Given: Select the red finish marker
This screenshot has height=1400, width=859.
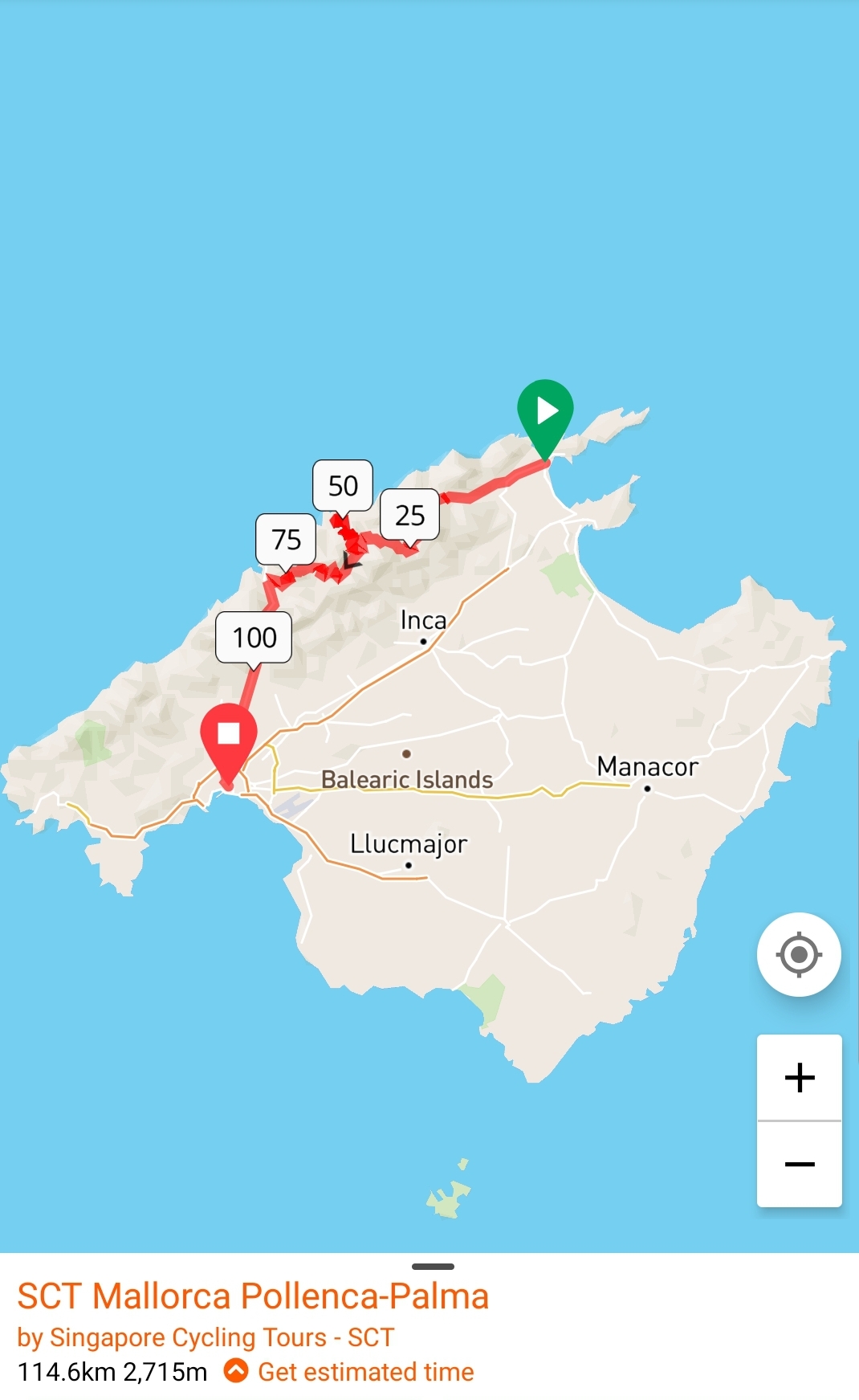Looking at the screenshot, I should (x=229, y=737).
